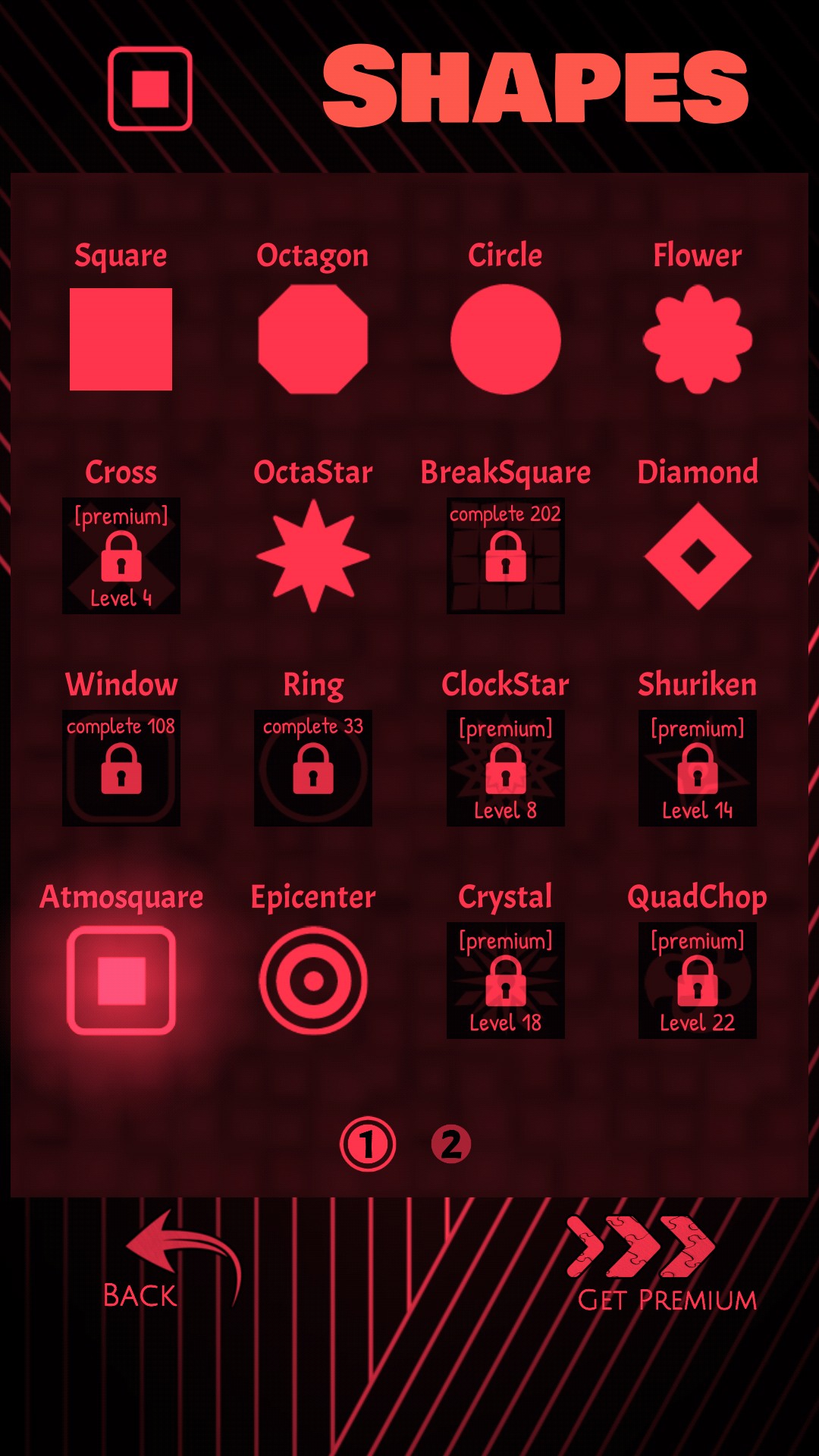Tap the locked Window shape
The height and width of the screenshot is (1456, 819).
coord(121,768)
